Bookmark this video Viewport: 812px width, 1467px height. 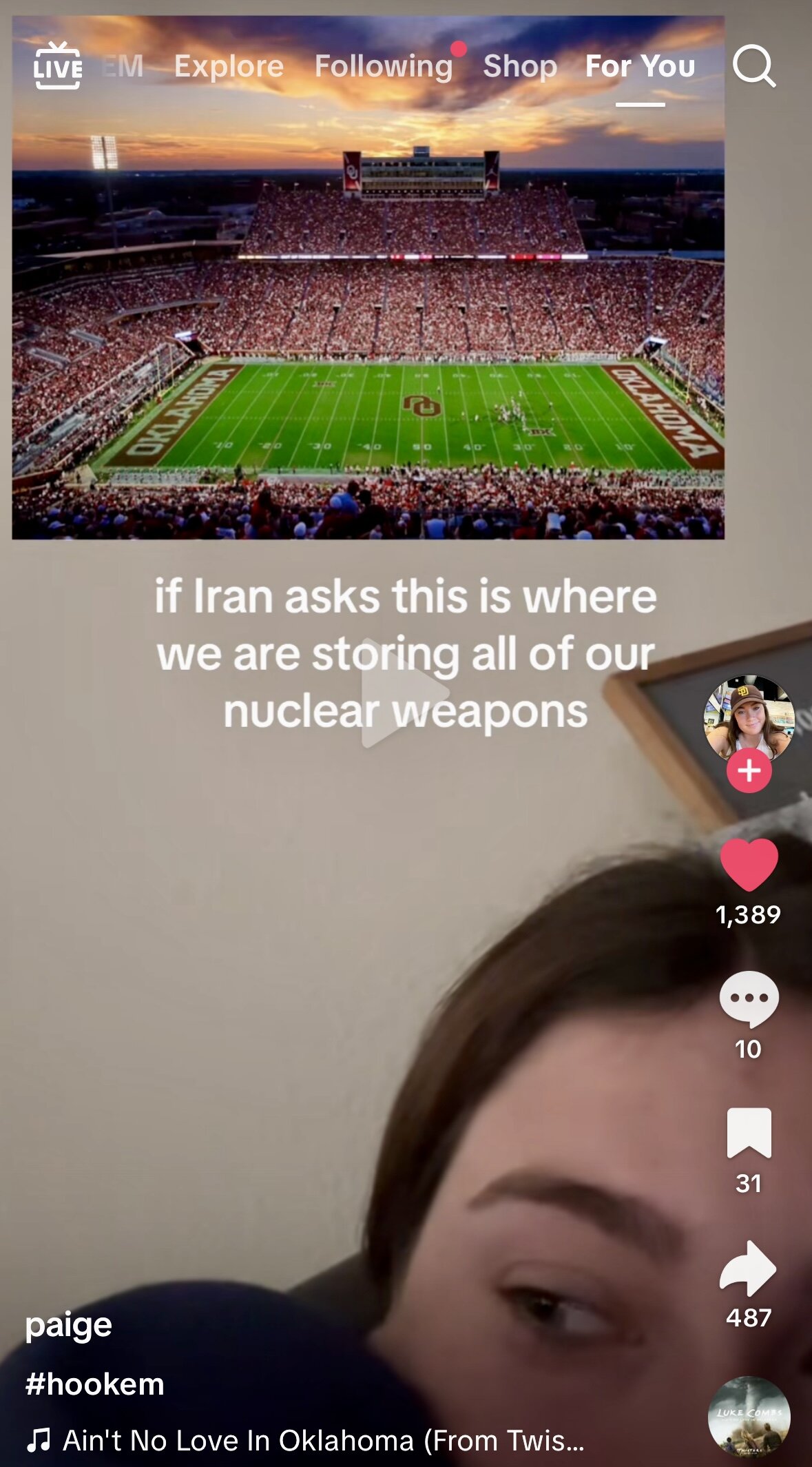tap(749, 1133)
